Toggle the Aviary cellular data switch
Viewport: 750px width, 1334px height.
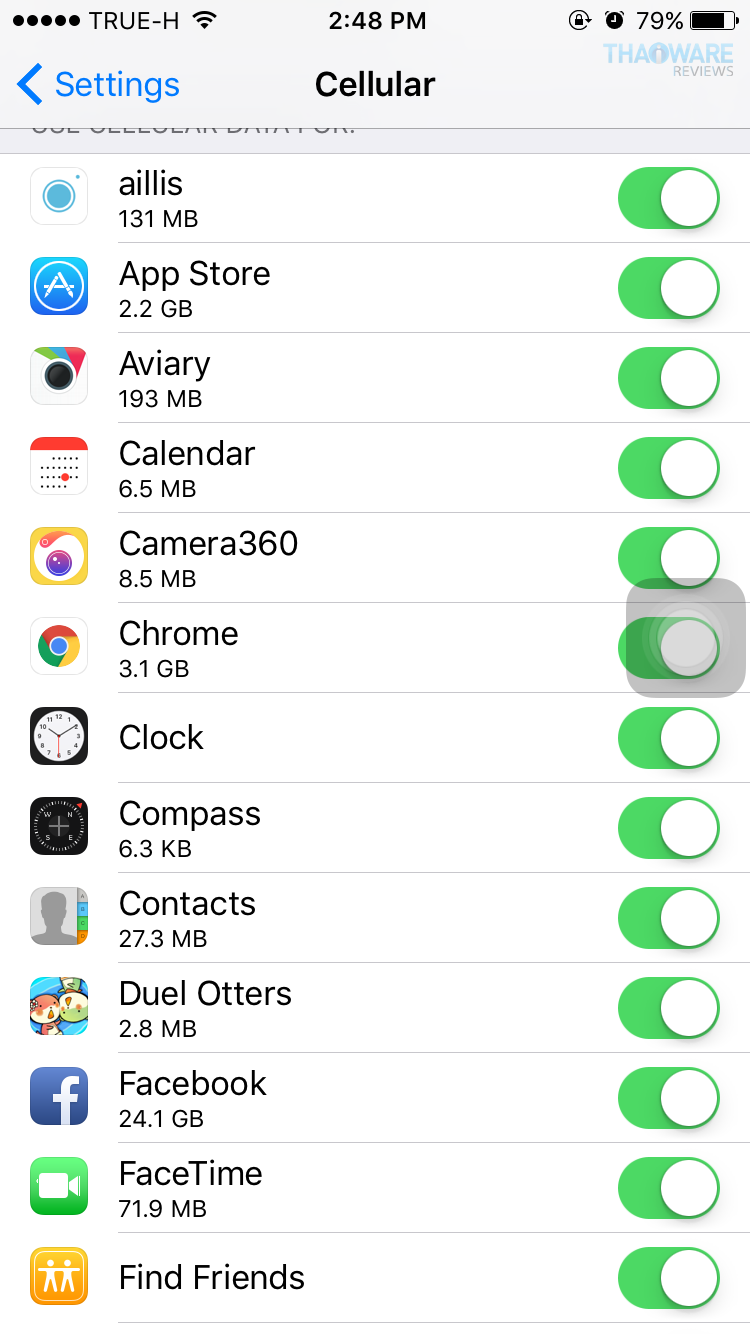pyautogui.click(x=668, y=378)
